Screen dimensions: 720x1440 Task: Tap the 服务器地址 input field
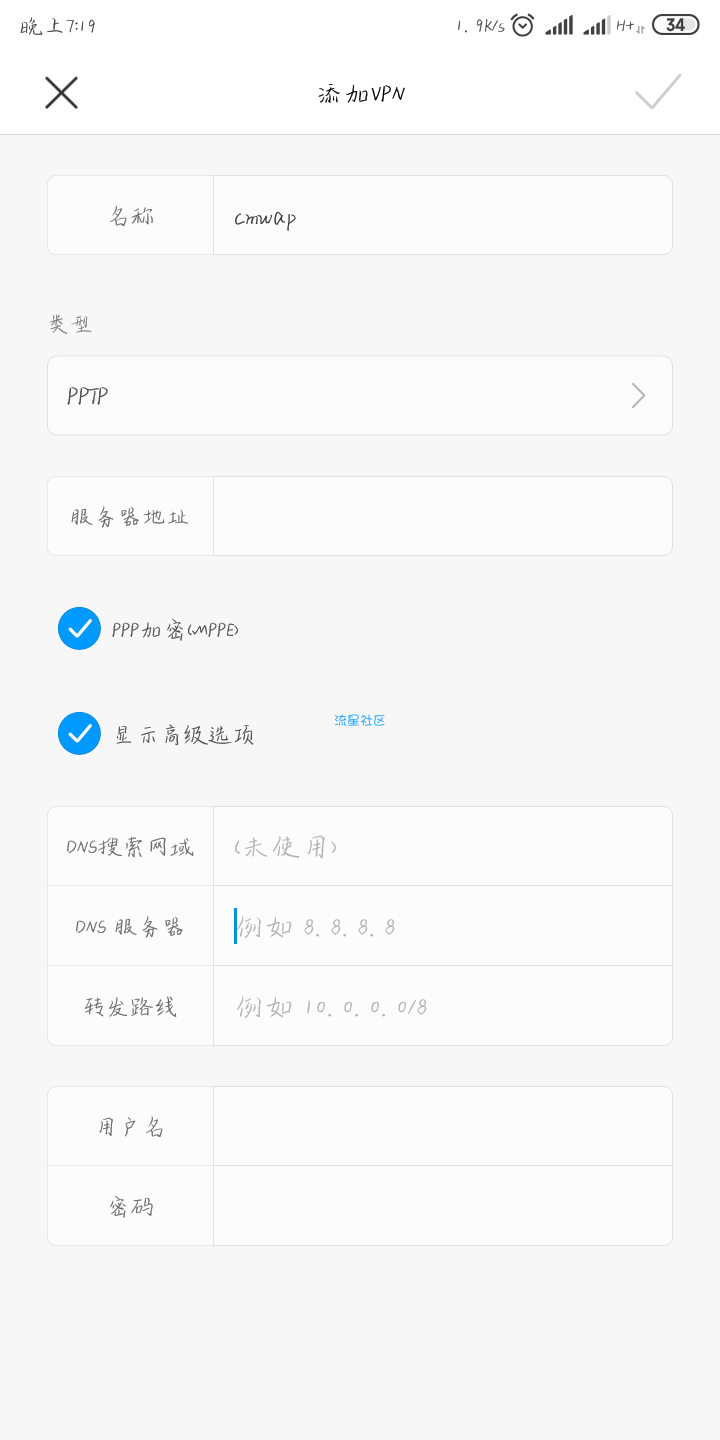click(442, 516)
